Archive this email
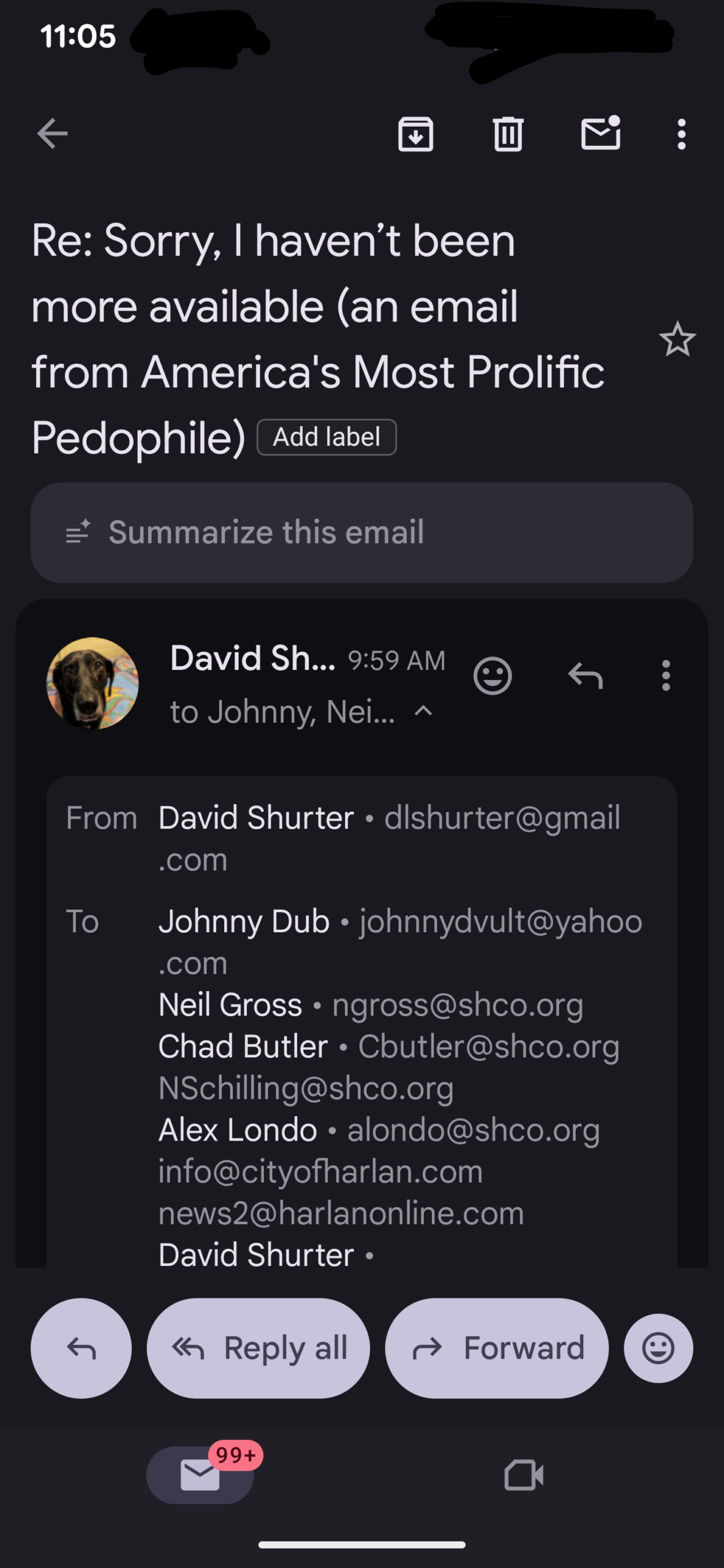 pos(416,134)
